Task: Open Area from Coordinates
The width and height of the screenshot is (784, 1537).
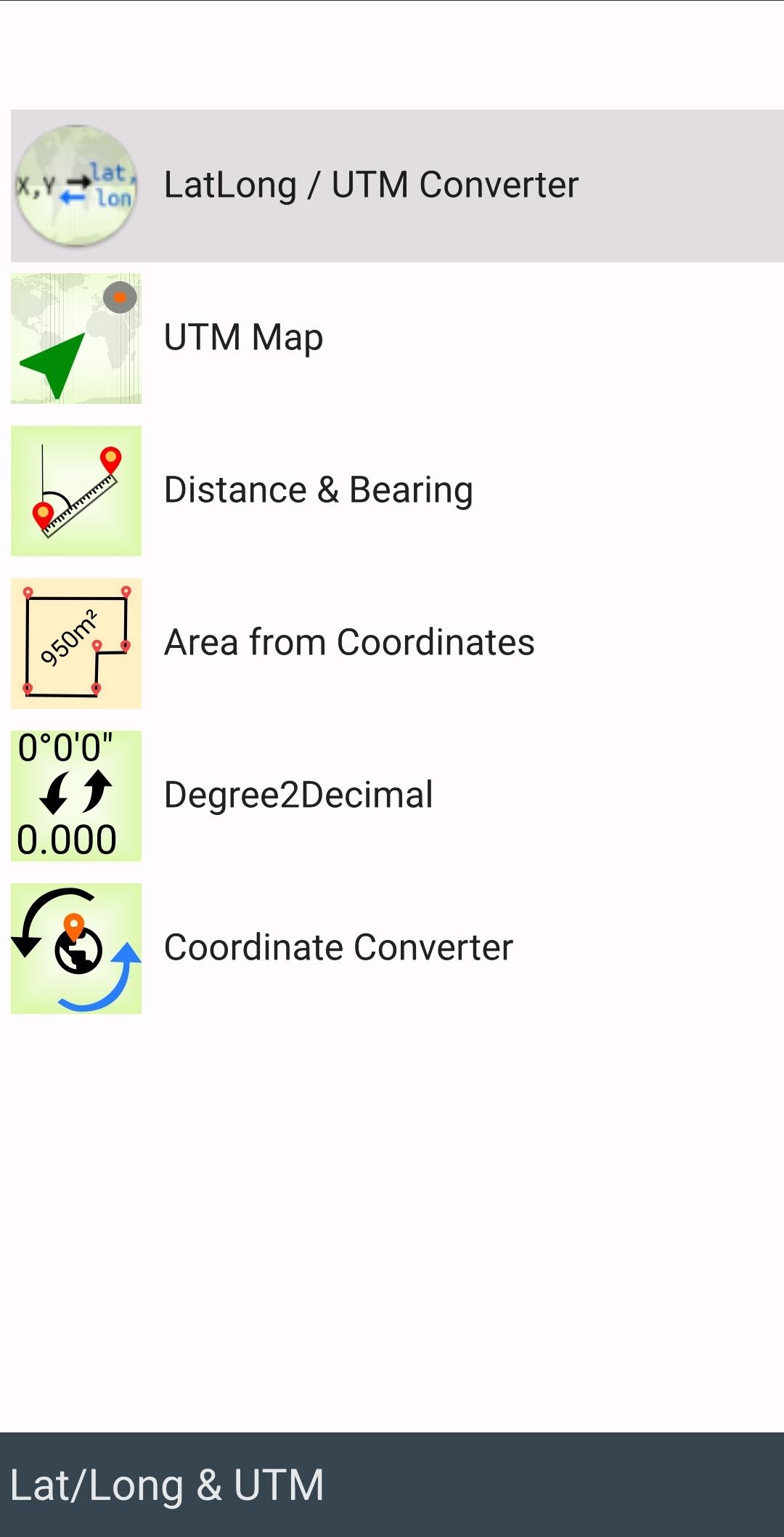Action: click(x=348, y=643)
